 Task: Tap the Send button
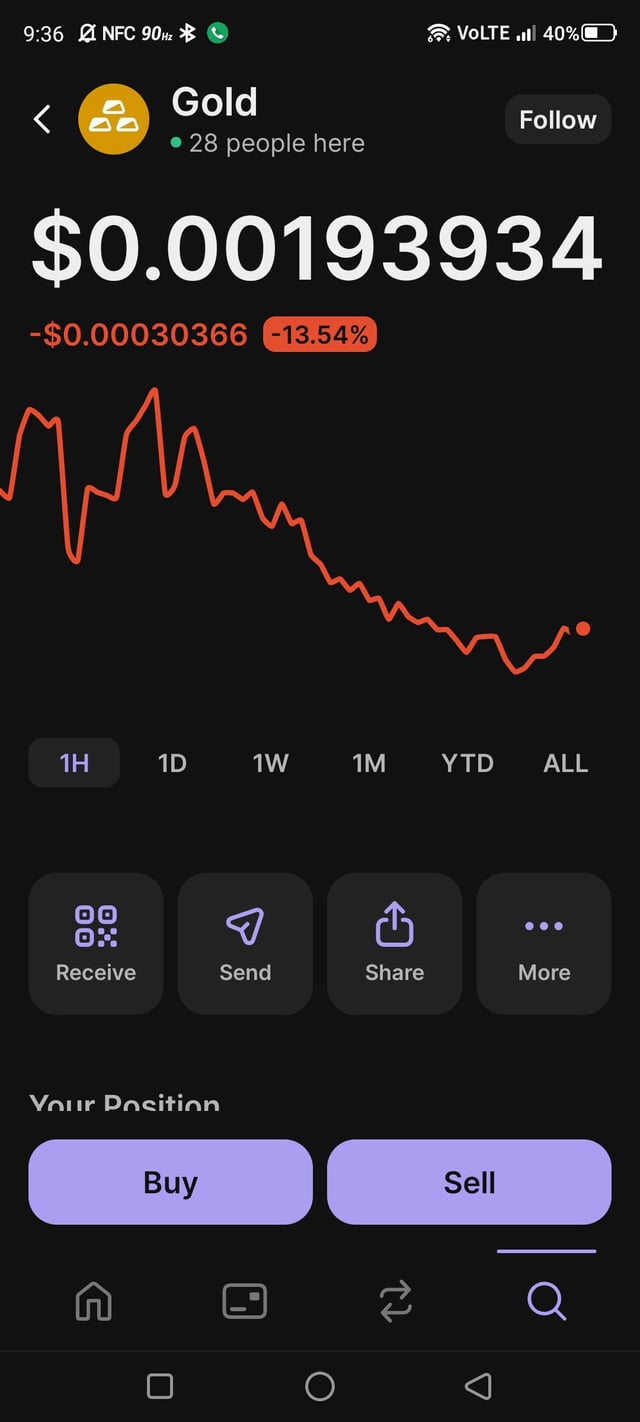pyautogui.click(x=245, y=943)
